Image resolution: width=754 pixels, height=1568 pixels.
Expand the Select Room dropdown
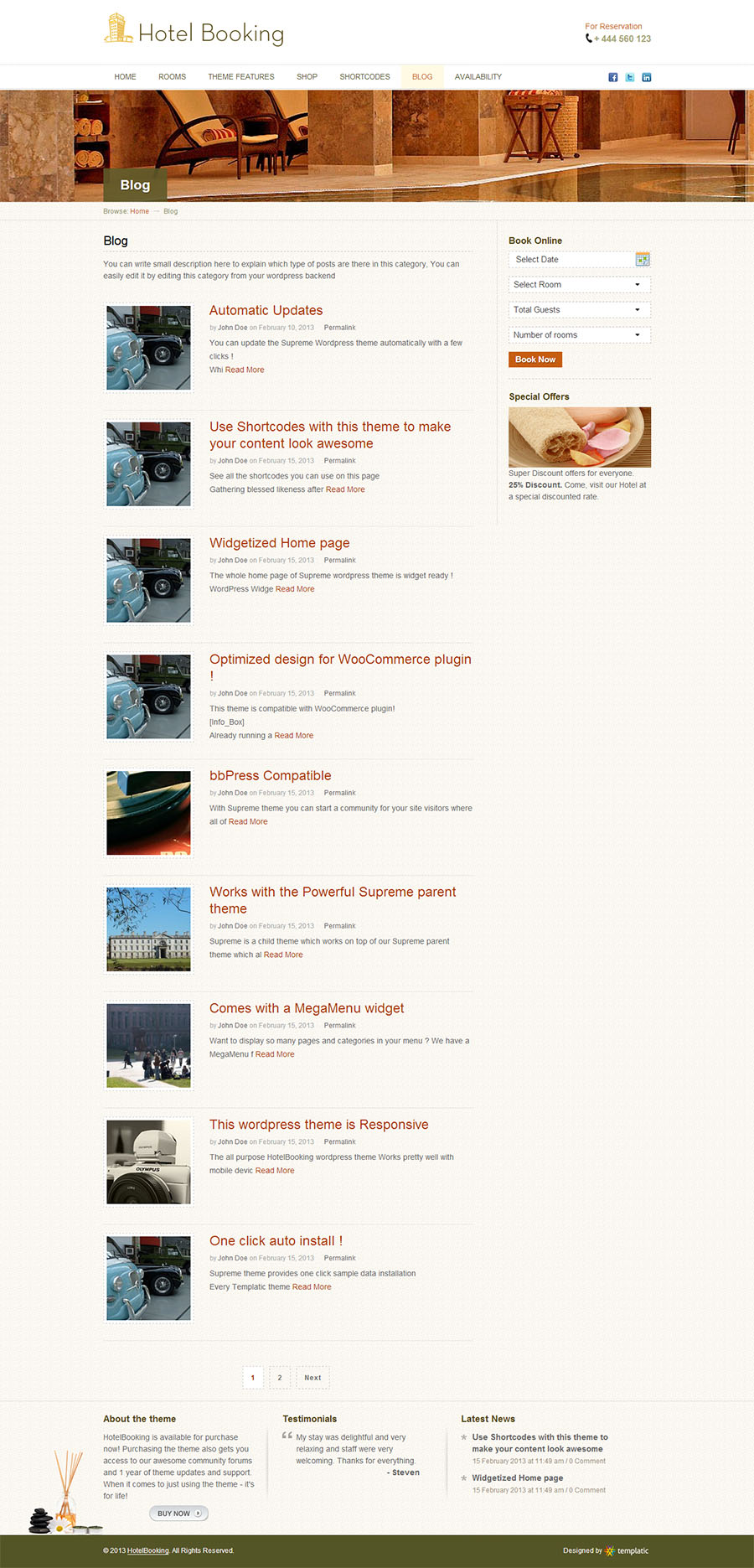[x=580, y=285]
